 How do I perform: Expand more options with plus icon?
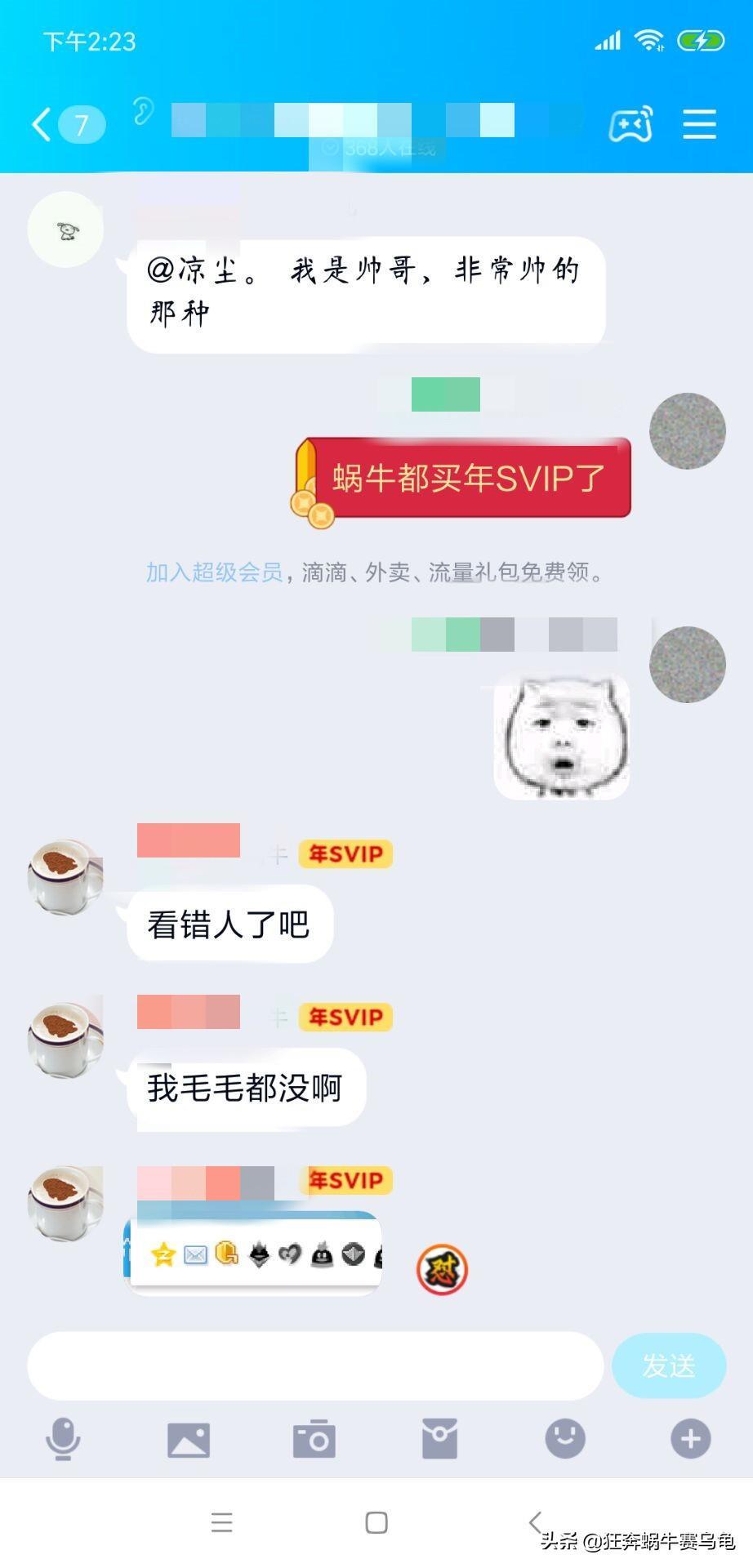(x=691, y=1439)
